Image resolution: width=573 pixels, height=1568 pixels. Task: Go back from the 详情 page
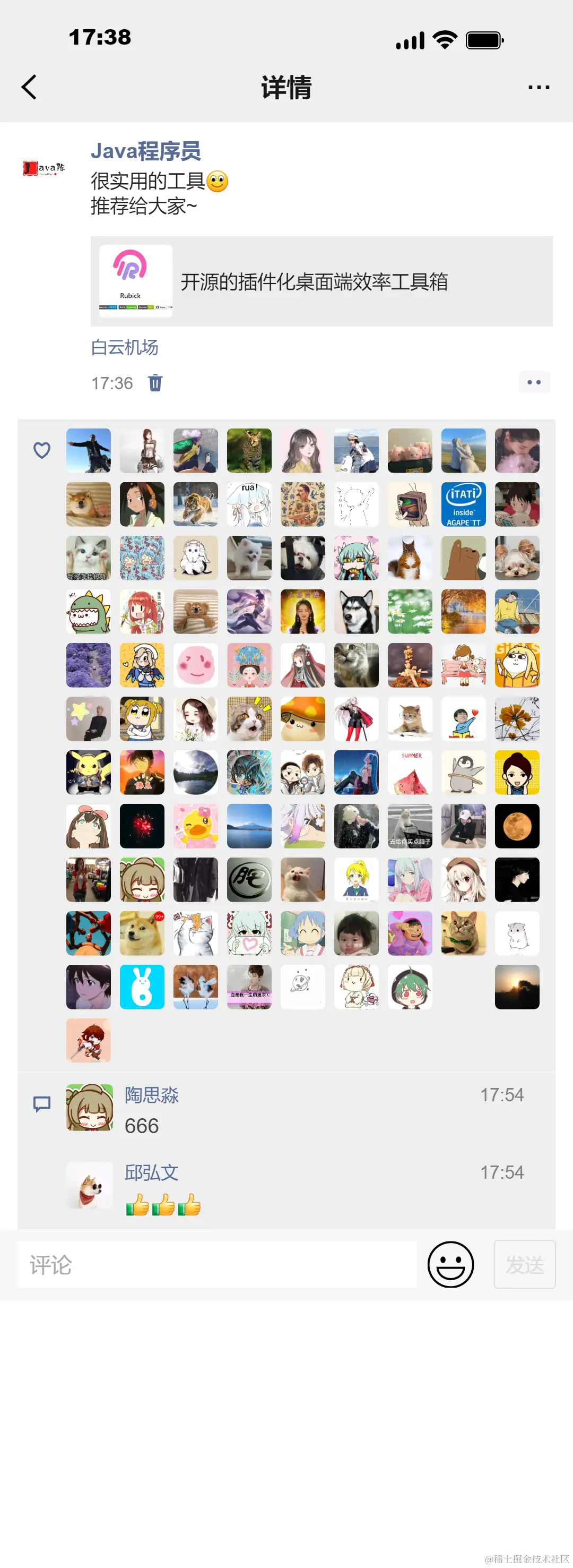29,87
